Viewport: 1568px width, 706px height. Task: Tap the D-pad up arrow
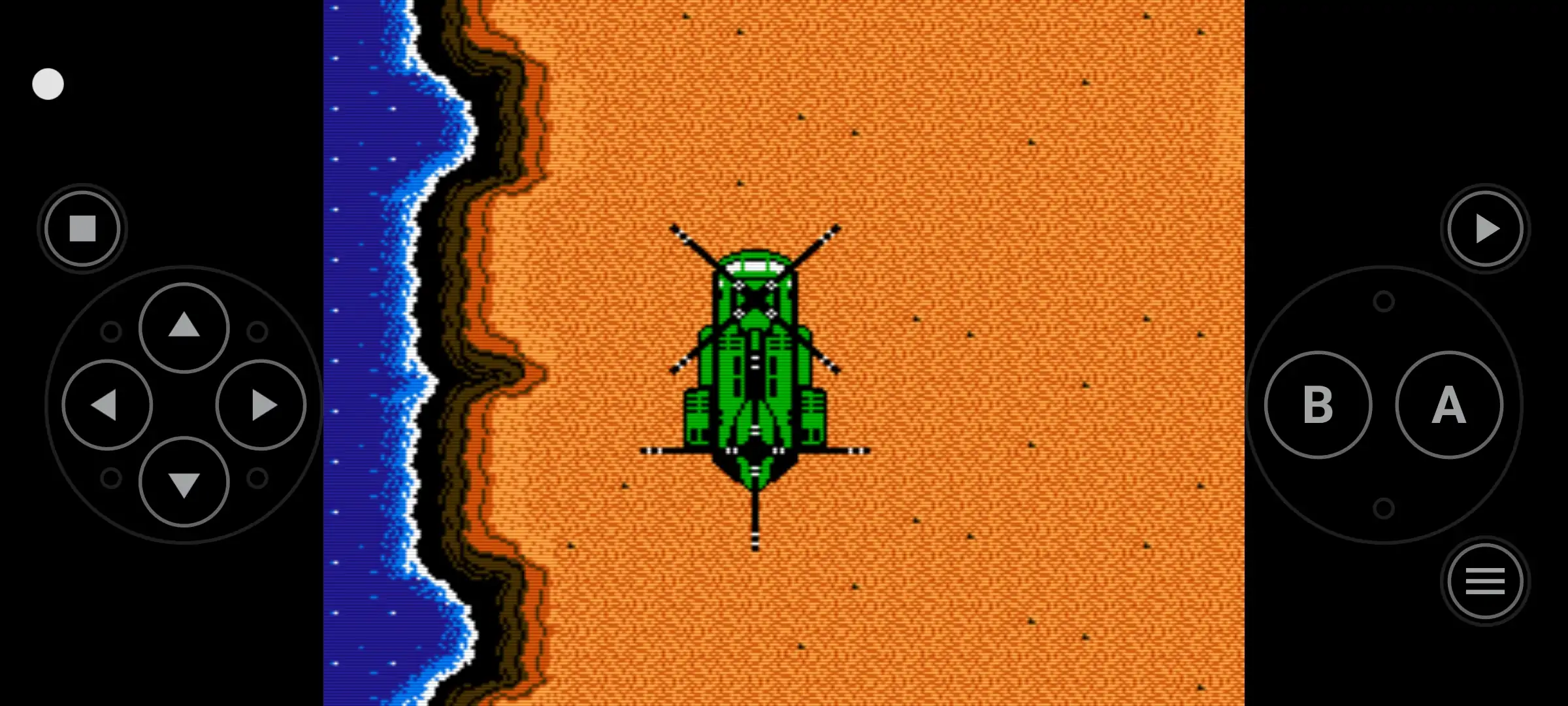point(184,327)
